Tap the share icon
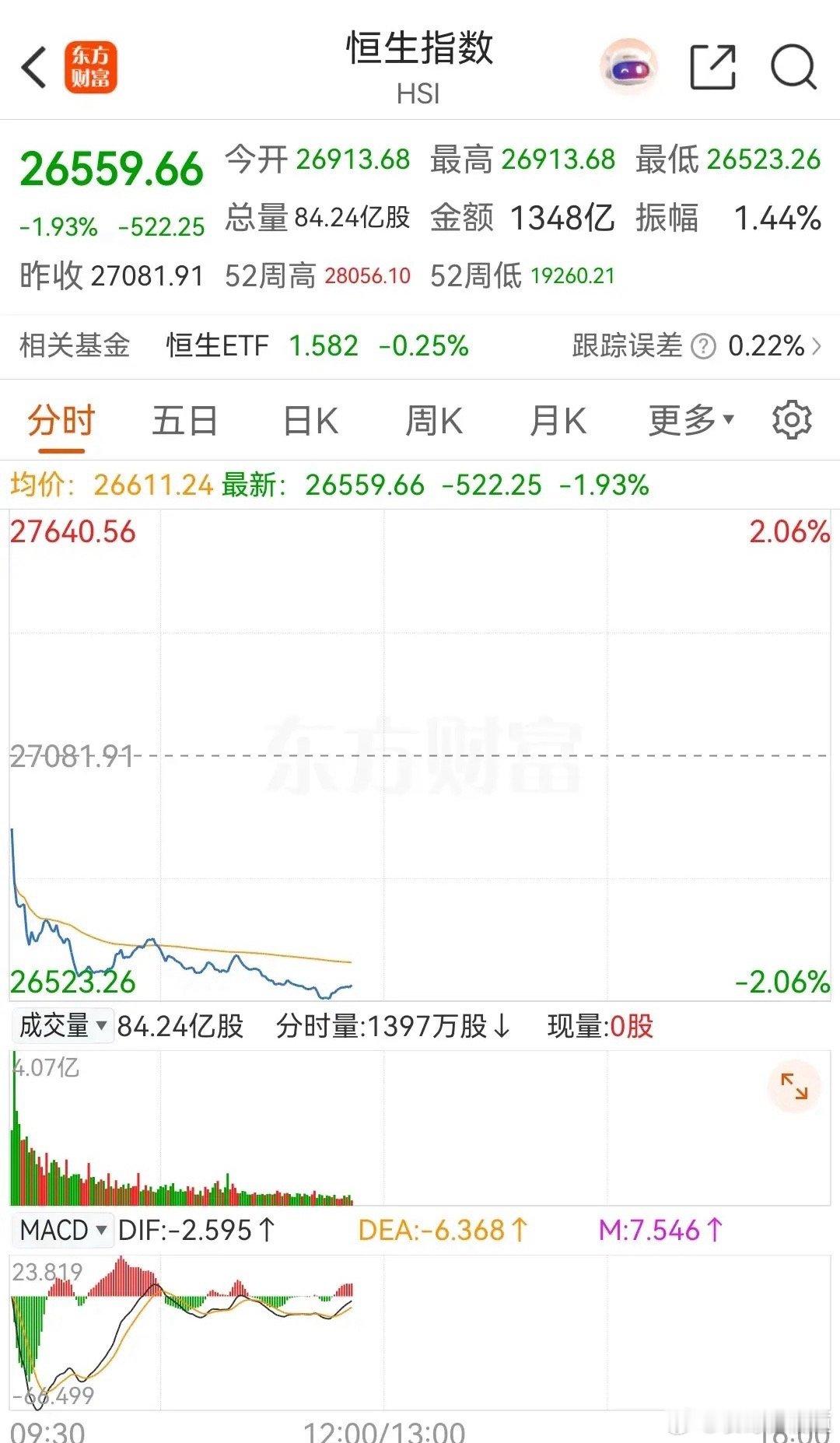The width and height of the screenshot is (840, 1443). tap(713, 68)
